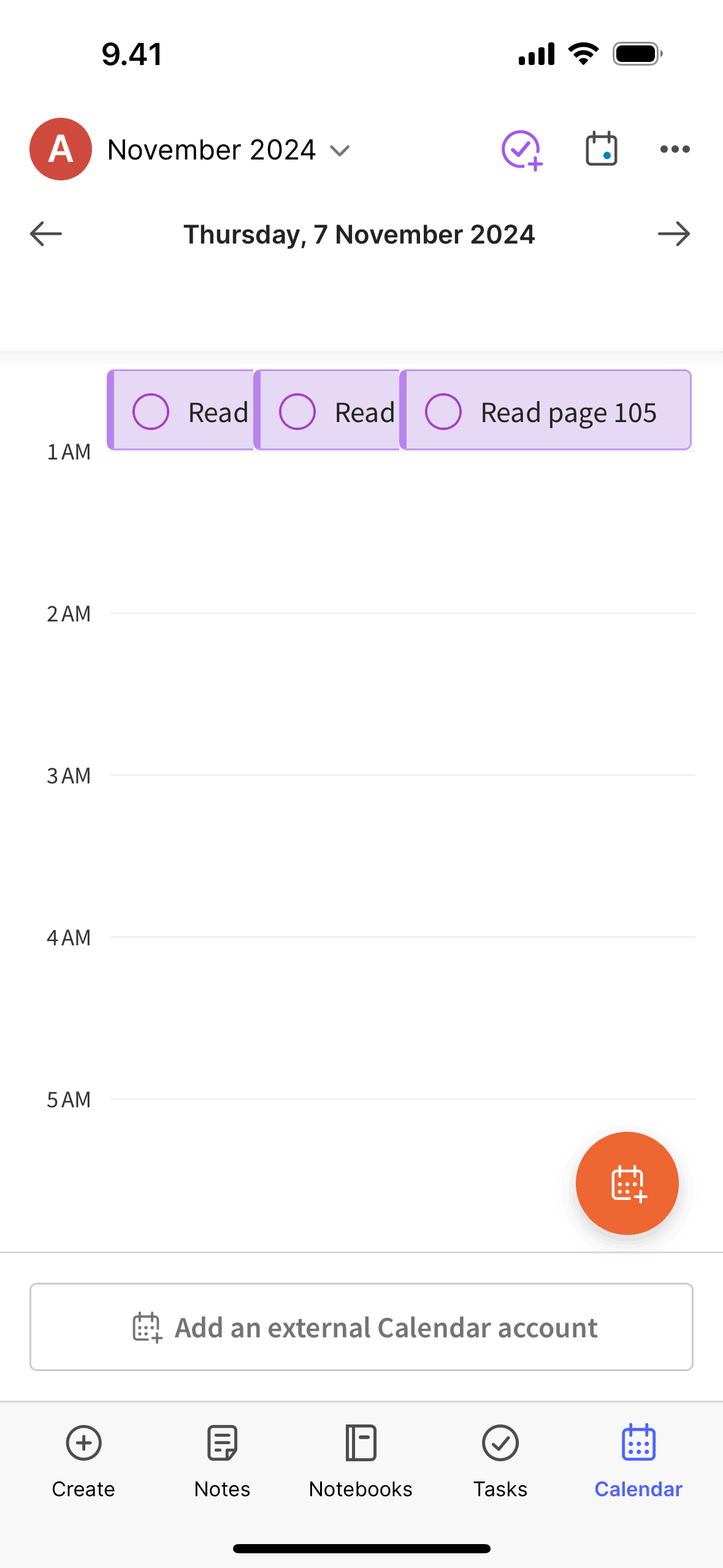Open the three-dot overflow menu
723x1568 pixels.
click(x=675, y=149)
